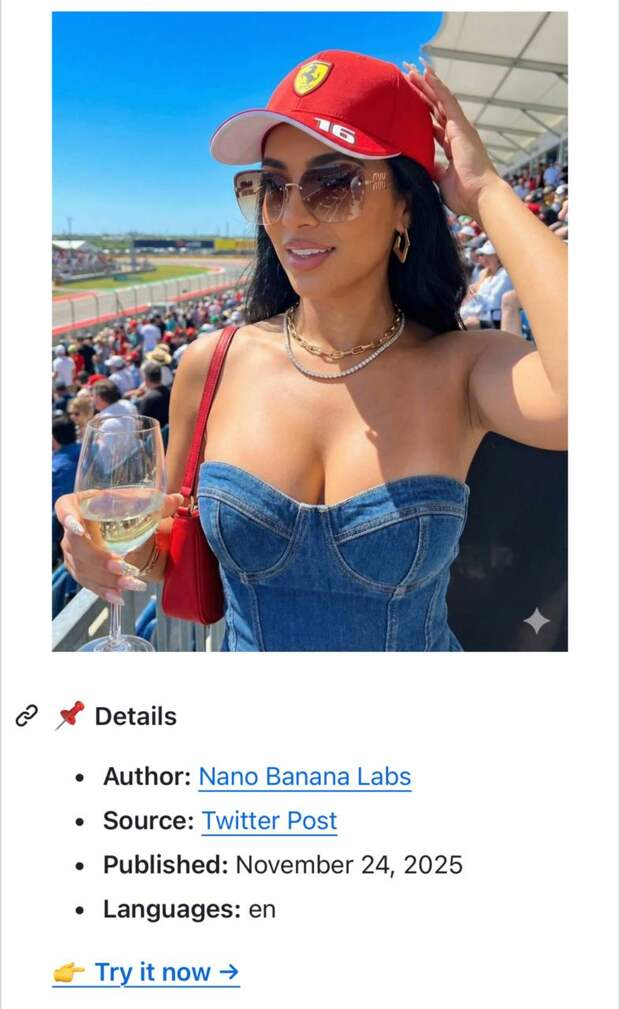Tap the Try it now link
Image resolution: width=620 pixels, height=1009 pixels.
pos(166,972)
